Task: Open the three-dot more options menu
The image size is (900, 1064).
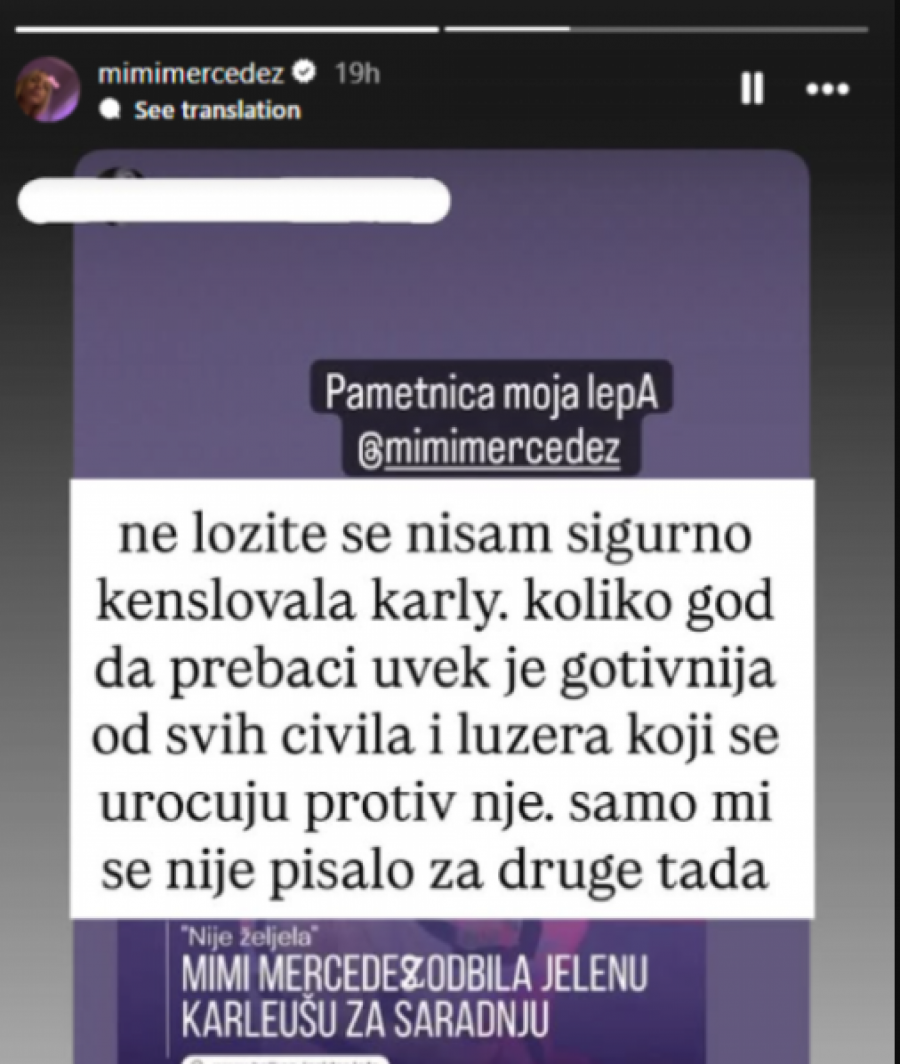Action: [828, 90]
